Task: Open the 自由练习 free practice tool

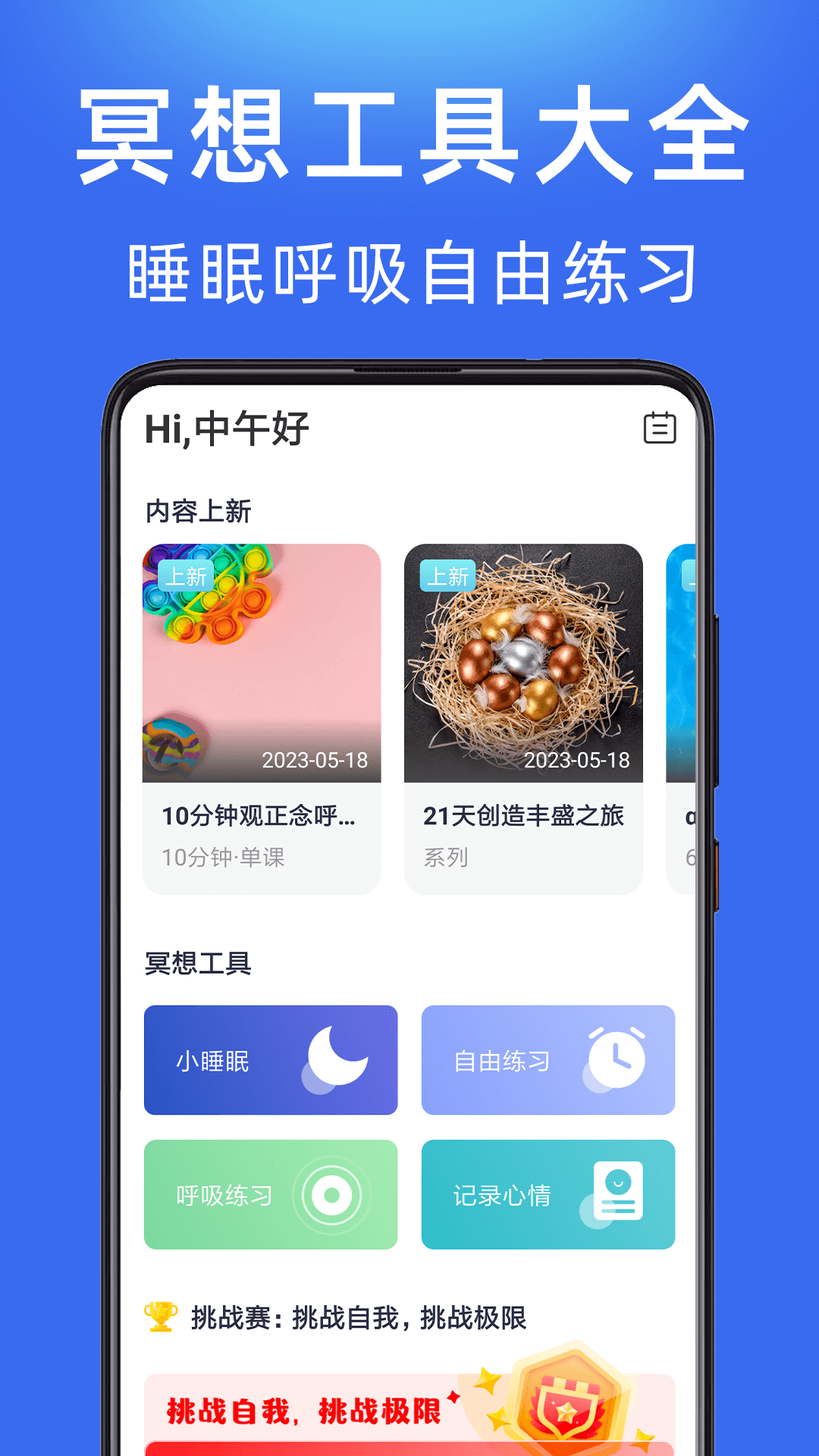Action: (x=548, y=1059)
